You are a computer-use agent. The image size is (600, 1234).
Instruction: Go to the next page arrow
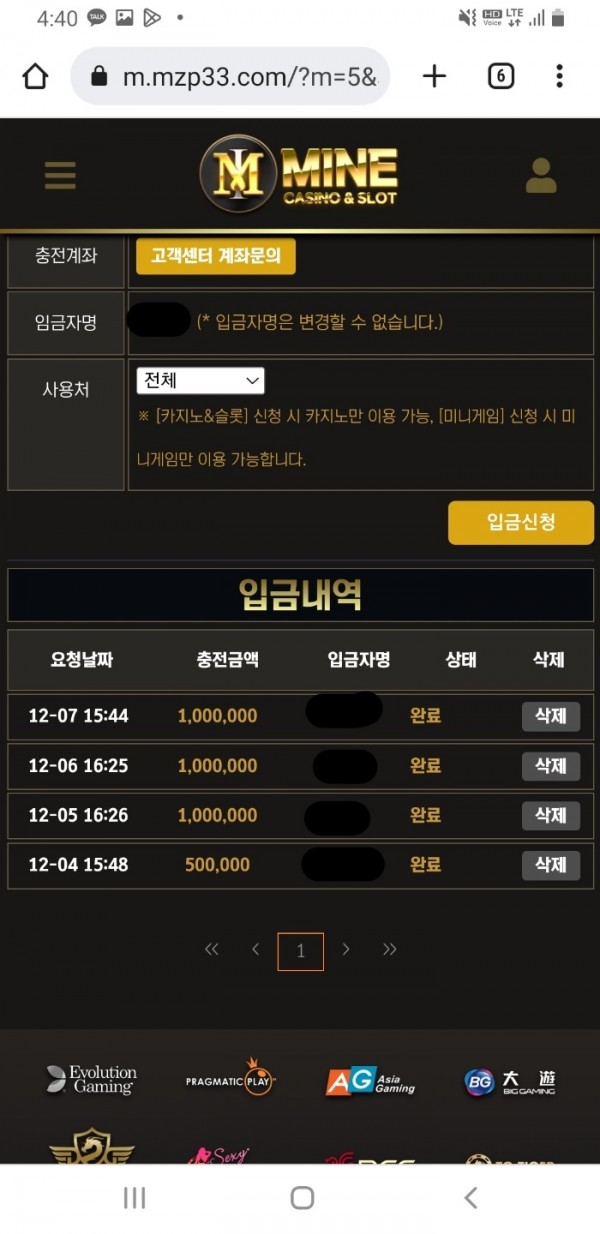point(346,950)
